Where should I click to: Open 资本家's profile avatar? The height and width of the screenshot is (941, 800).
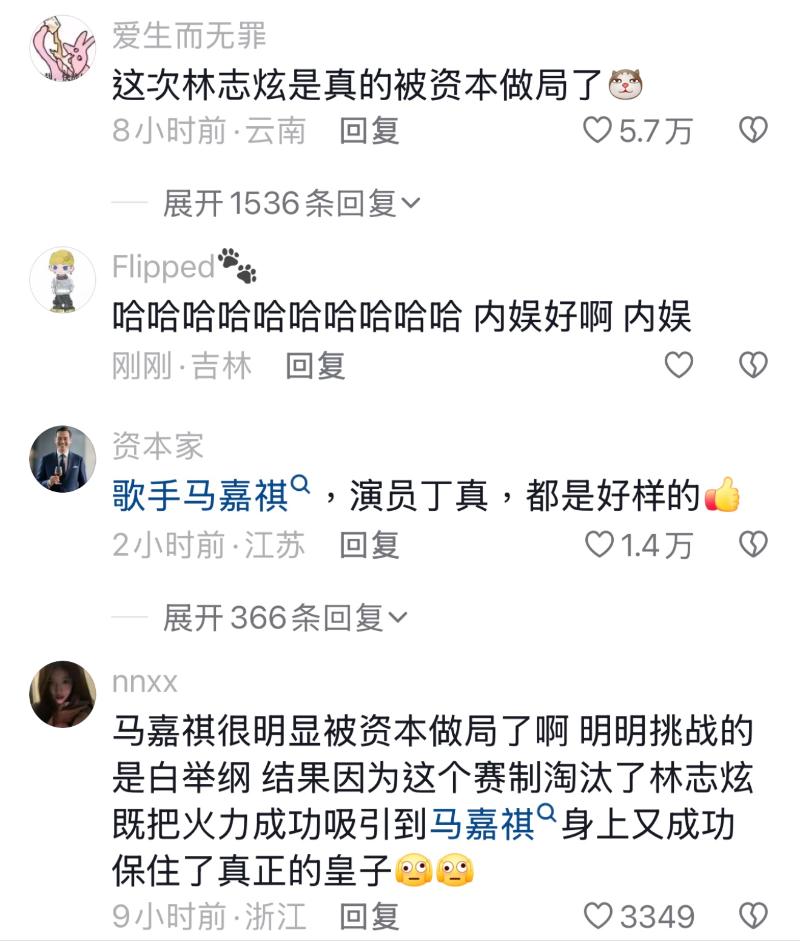point(62,459)
